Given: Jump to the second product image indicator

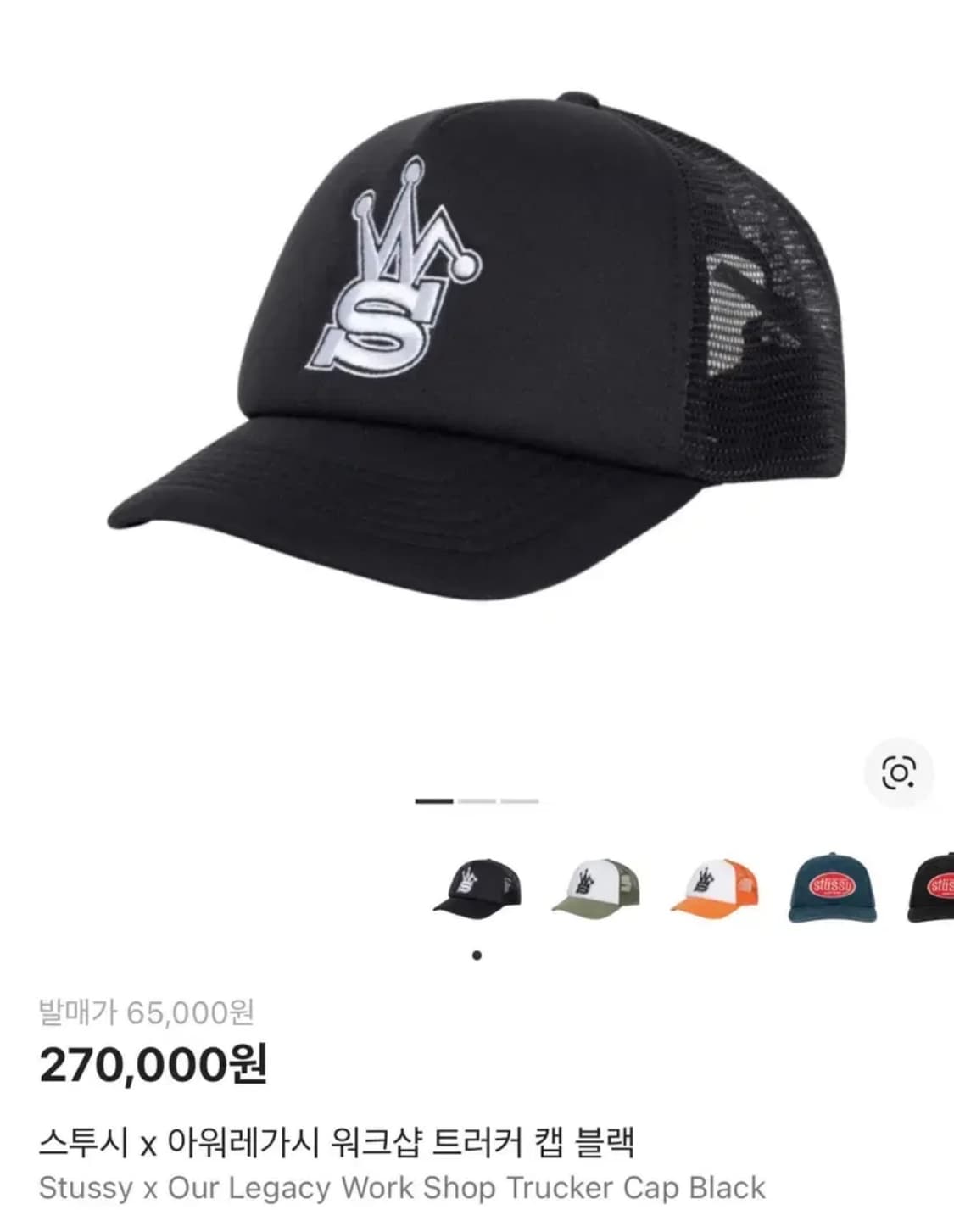Looking at the screenshot, I should (477, 800).
